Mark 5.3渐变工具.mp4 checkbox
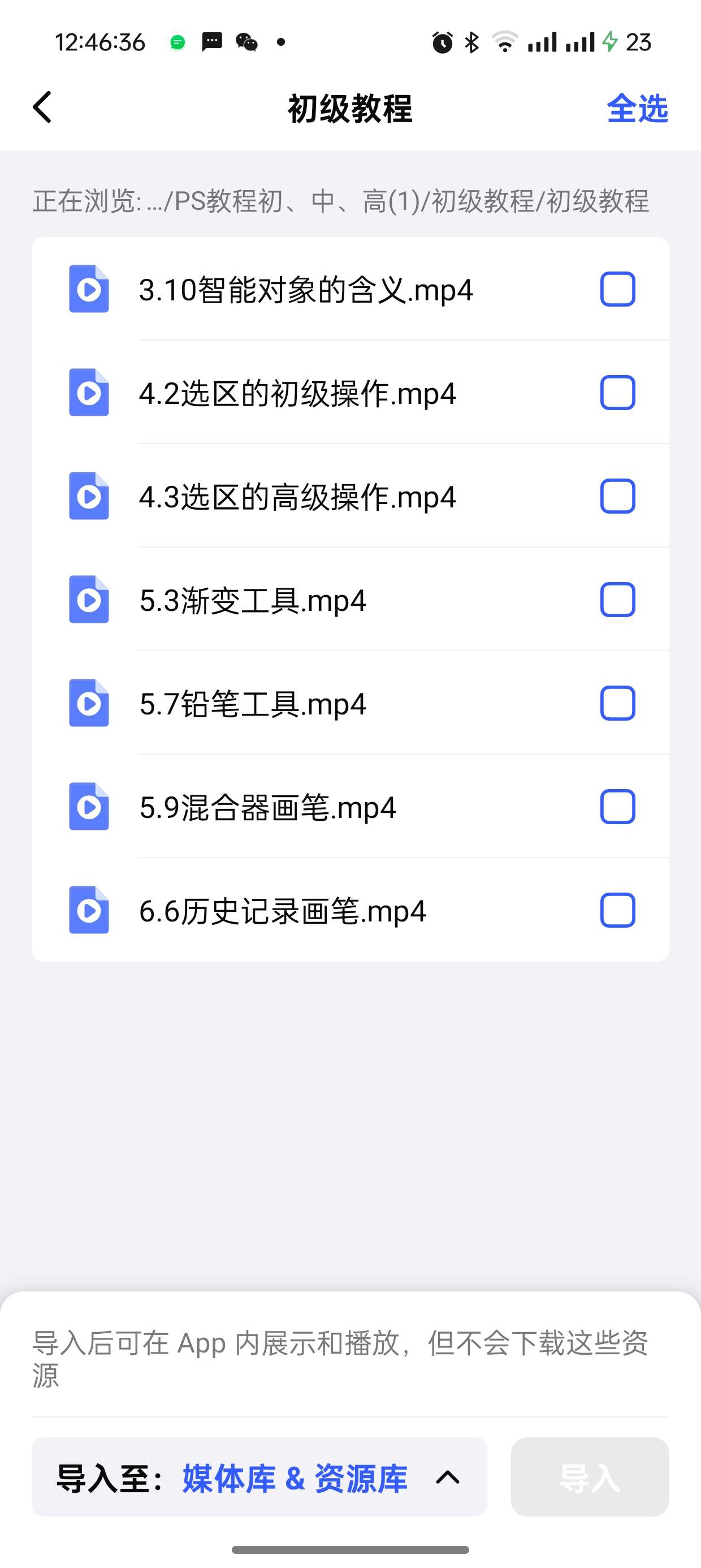This screenshot has width=701, height=1568. 618,600
